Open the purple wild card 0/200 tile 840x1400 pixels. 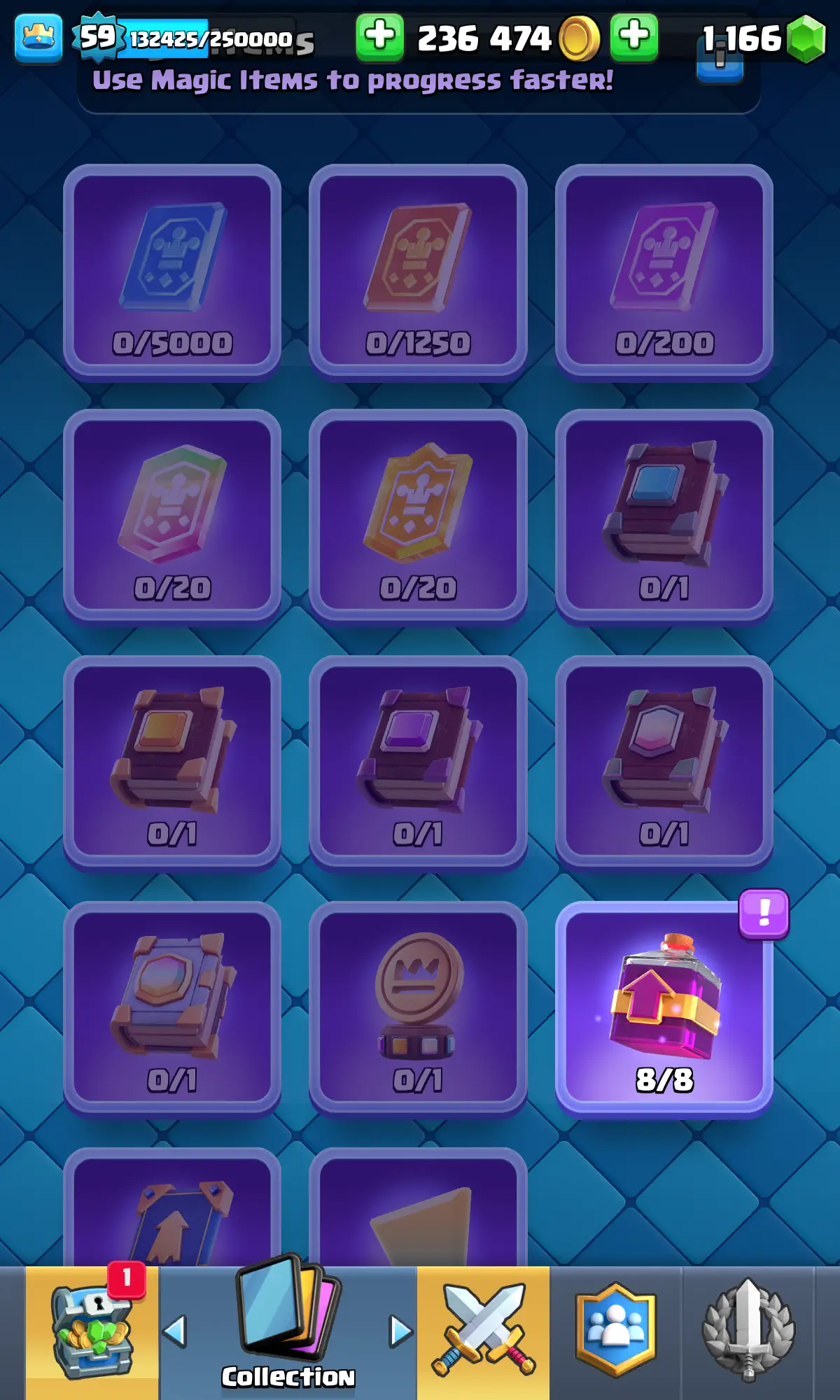[664, 271]
